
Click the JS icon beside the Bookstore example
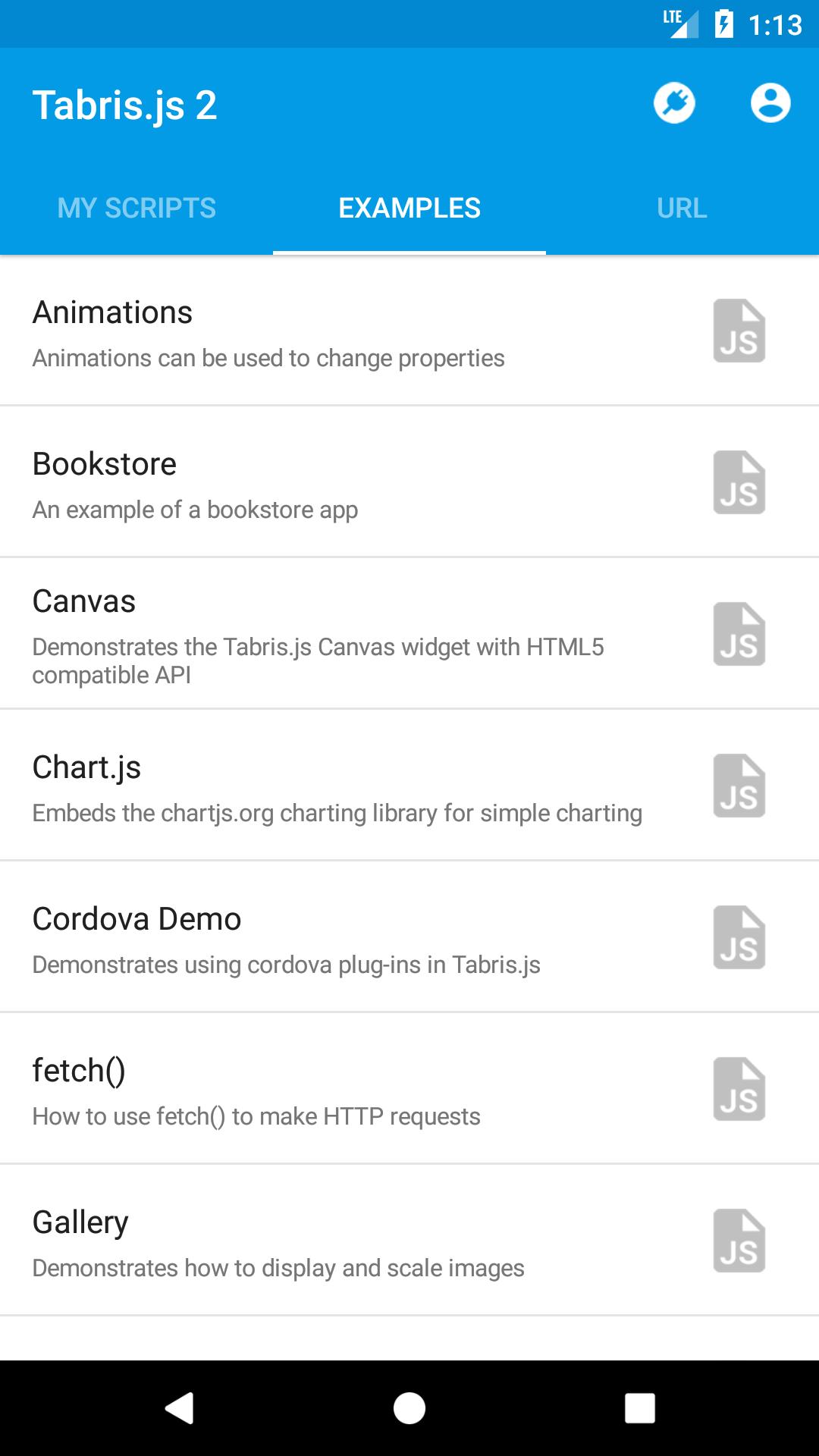(x=739, y=482)
